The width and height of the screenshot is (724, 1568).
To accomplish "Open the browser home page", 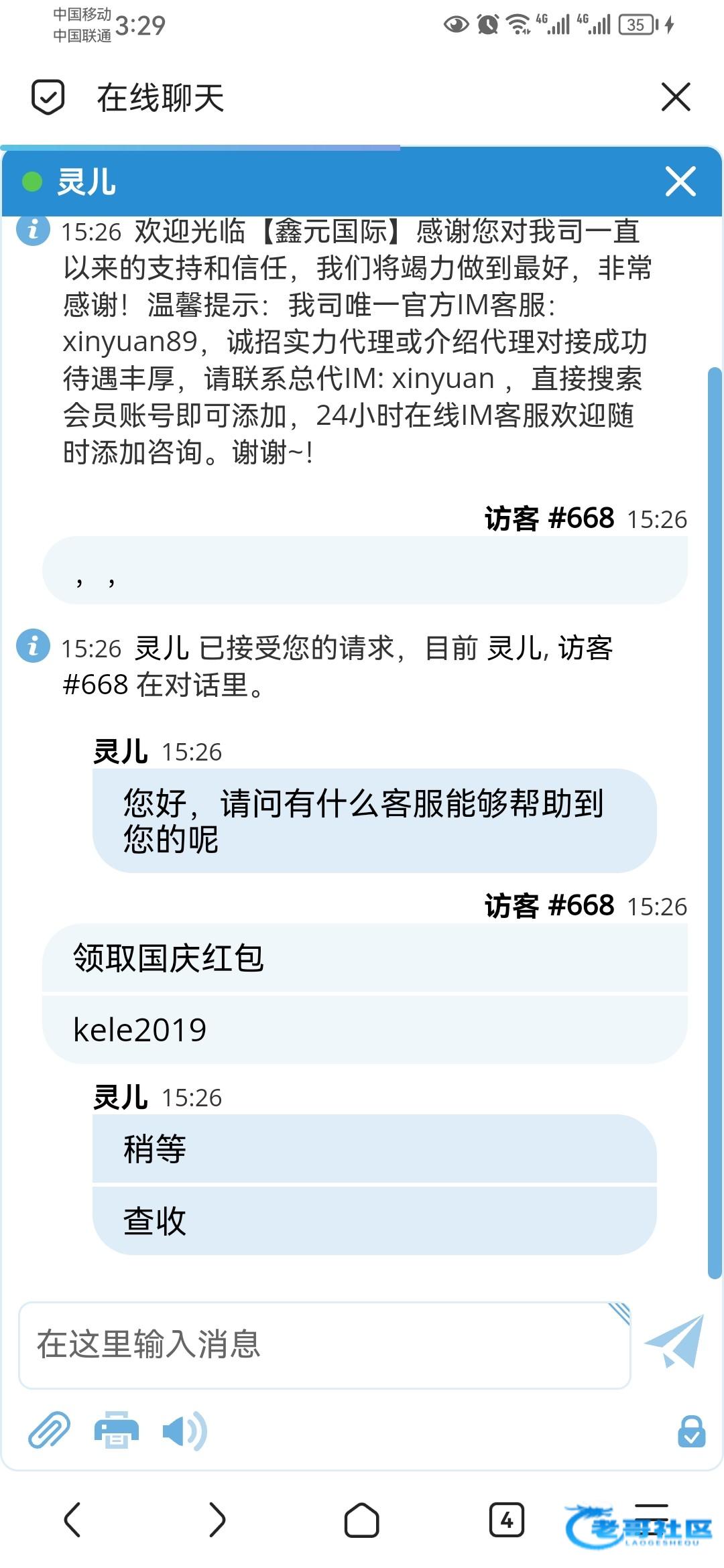I will coord(362,1519).
